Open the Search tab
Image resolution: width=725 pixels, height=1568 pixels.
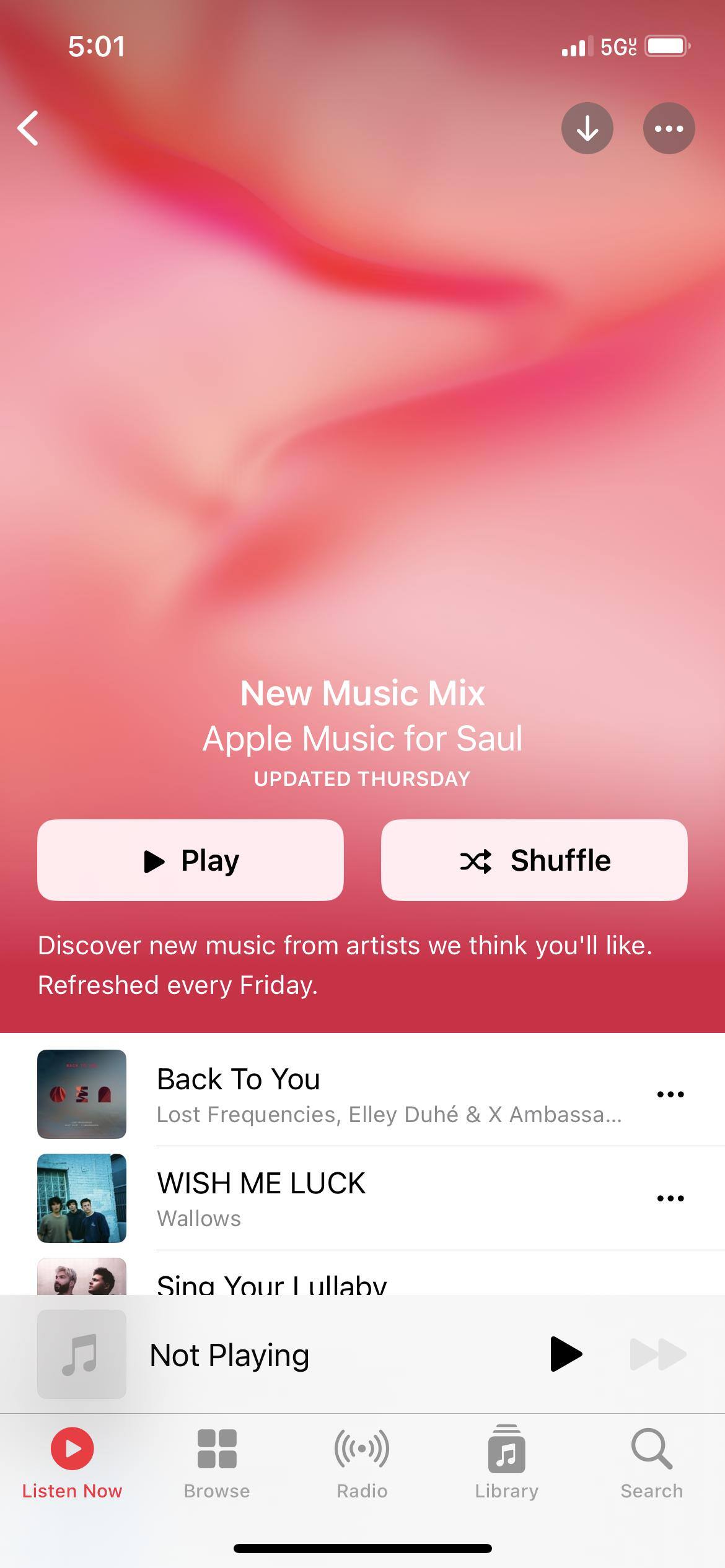pos(652,1463)
